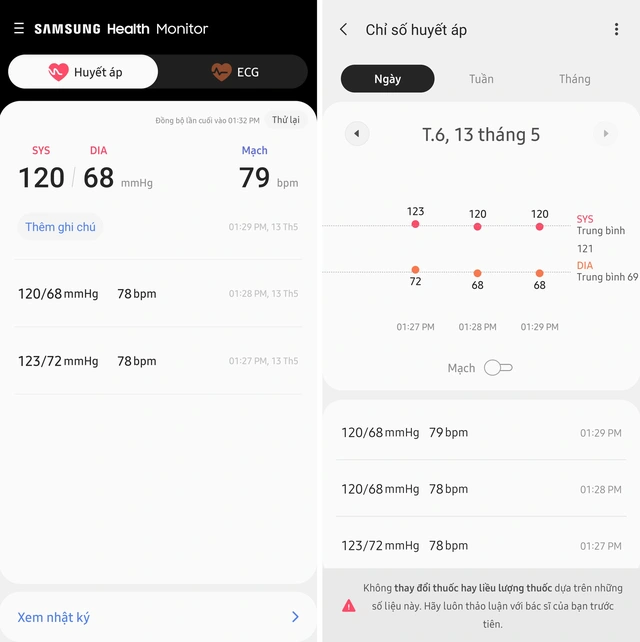The height and width of the screenshot is (642, 640).
Task: Switch to the Tuần view tab
Action: tap(481, 79)
